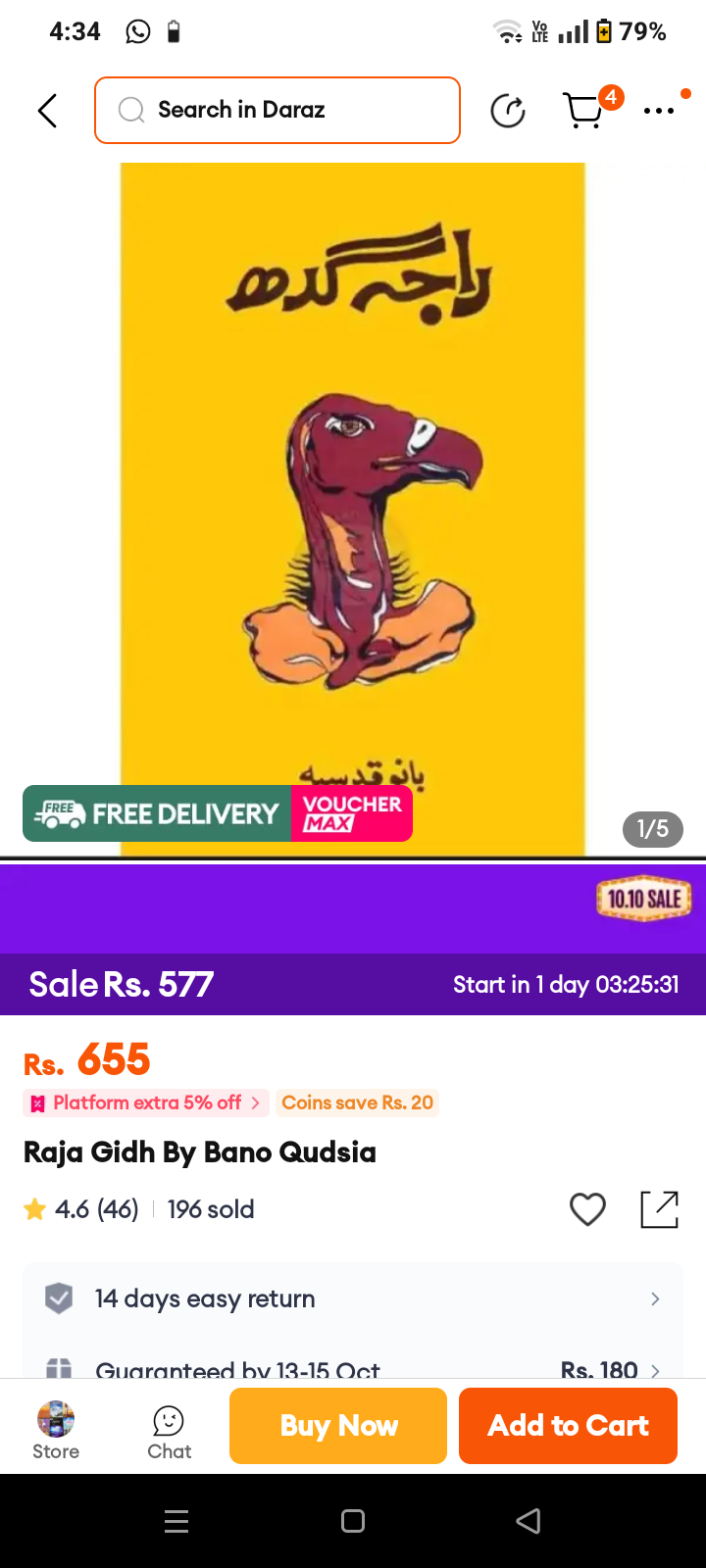The width and height of the screenshot is (706, 1568).
Task: Open the shopping cart
Action: 585,111
